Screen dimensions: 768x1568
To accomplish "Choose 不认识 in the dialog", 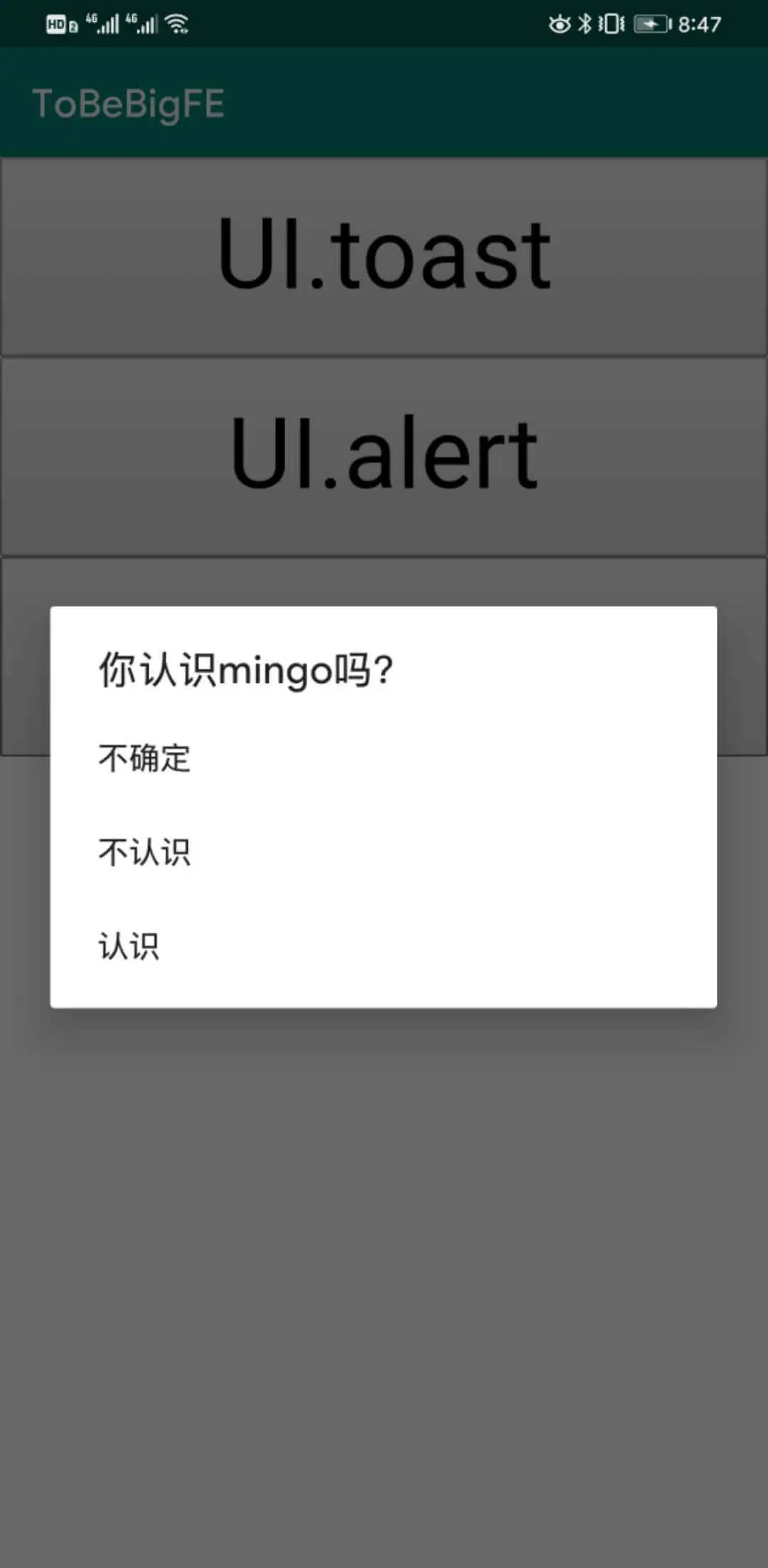I will coord(145,852).
